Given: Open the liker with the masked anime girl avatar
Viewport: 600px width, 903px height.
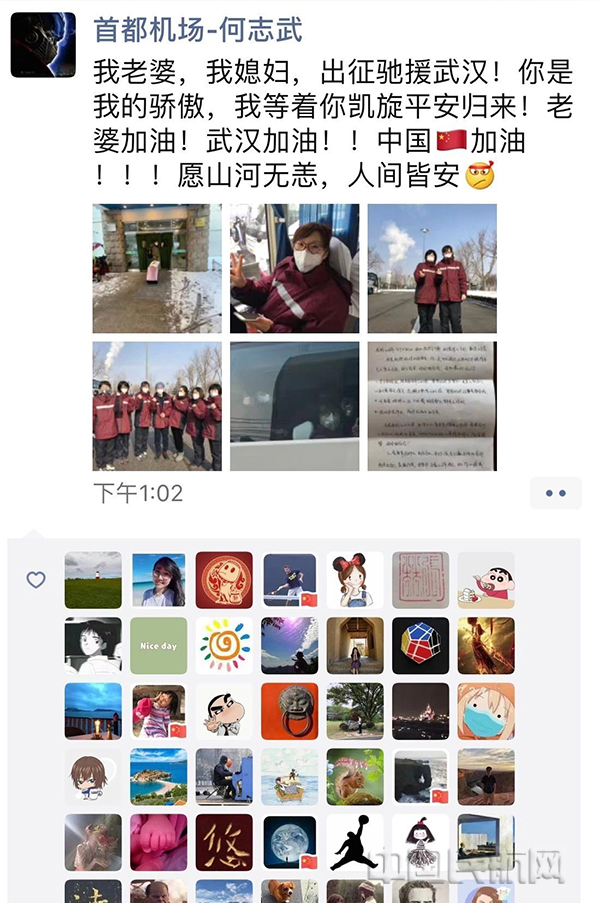Looking at the screenshot, I should point(486,711).
